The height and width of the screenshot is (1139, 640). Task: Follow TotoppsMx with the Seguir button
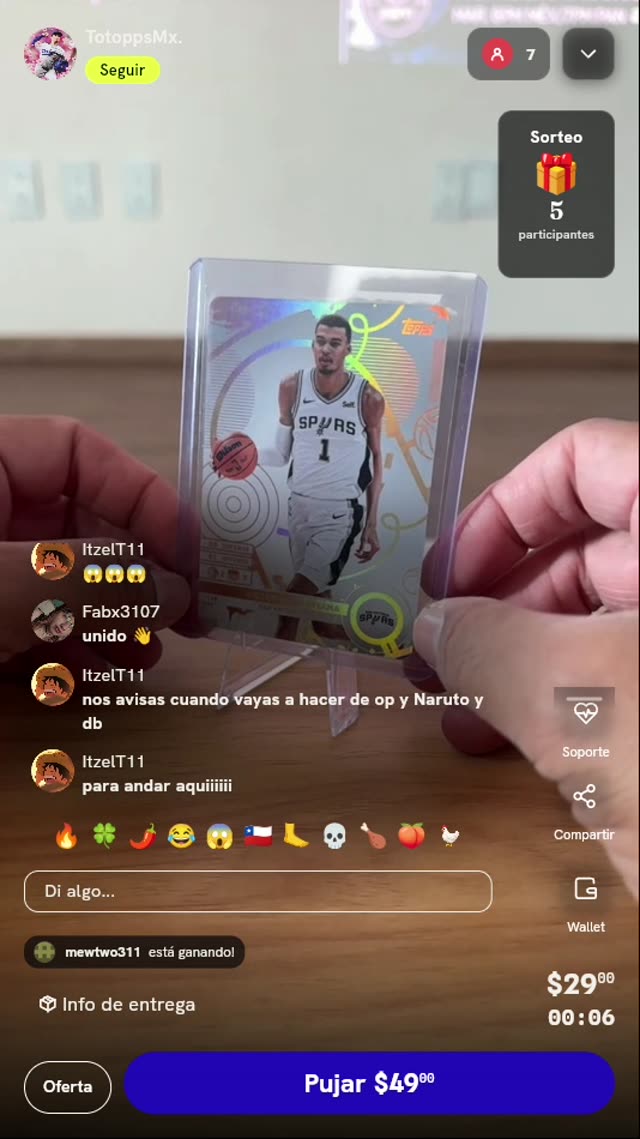(122, 70)
